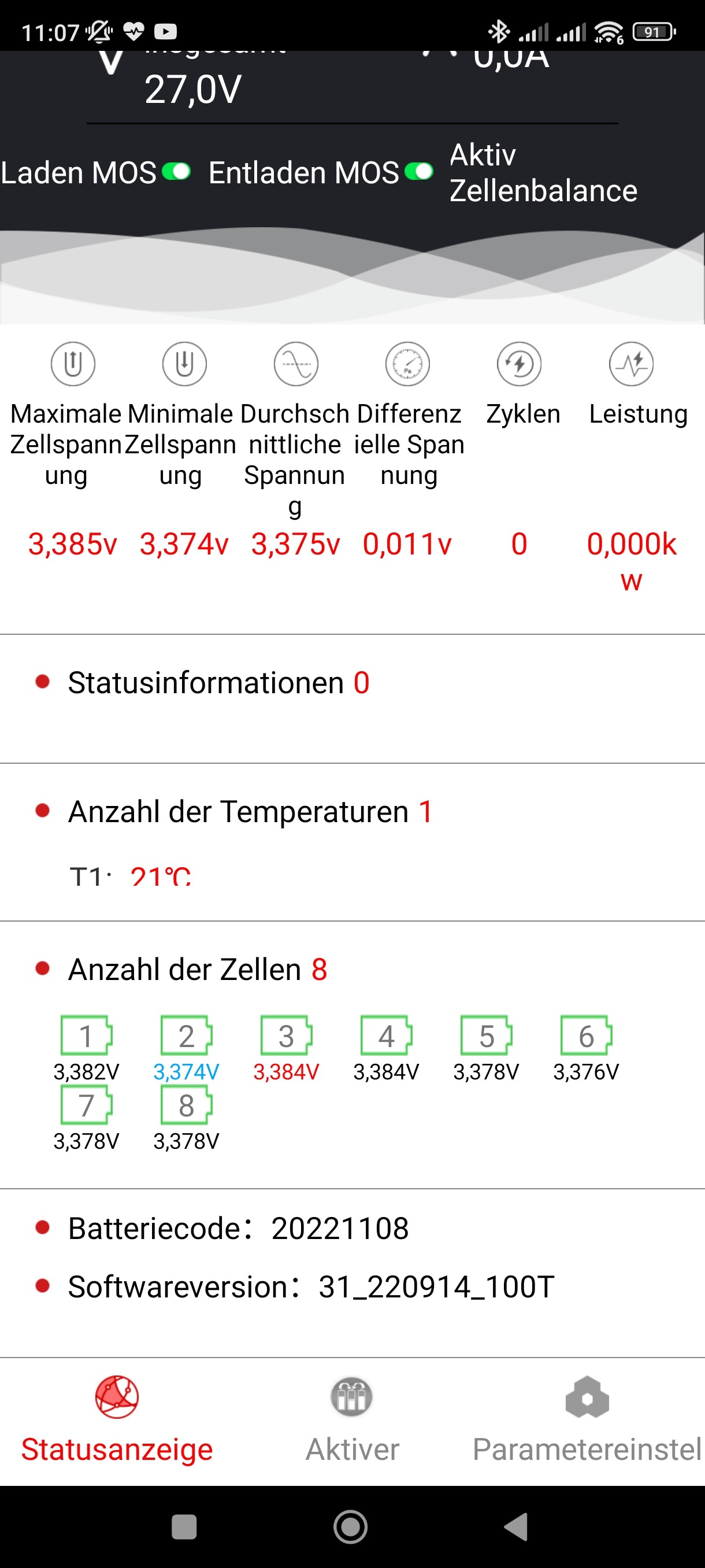
Task: Go back with the system back button
Action: tap(517, 1526)
